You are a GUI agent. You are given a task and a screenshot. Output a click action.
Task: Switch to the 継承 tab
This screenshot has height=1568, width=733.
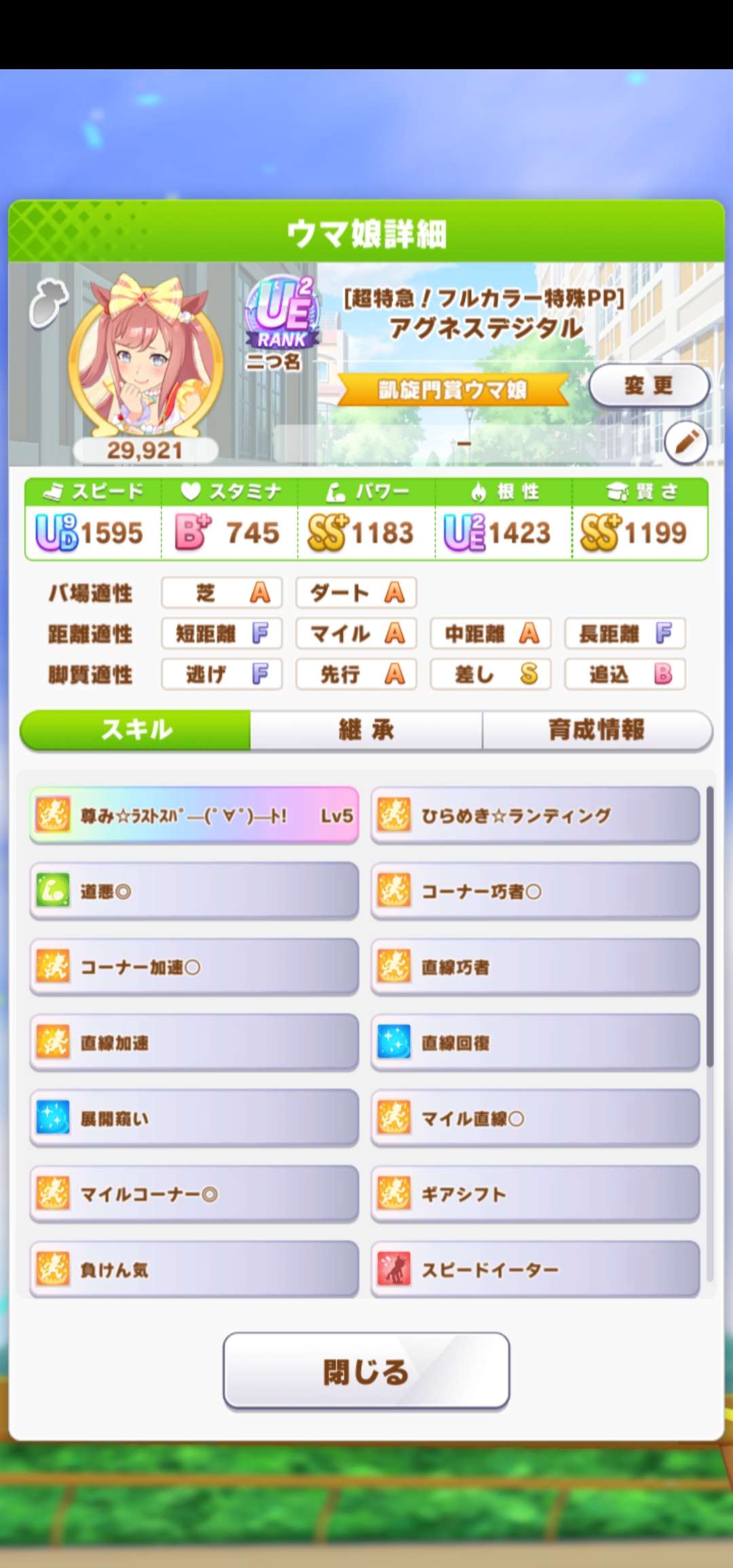tap(366, 730)
